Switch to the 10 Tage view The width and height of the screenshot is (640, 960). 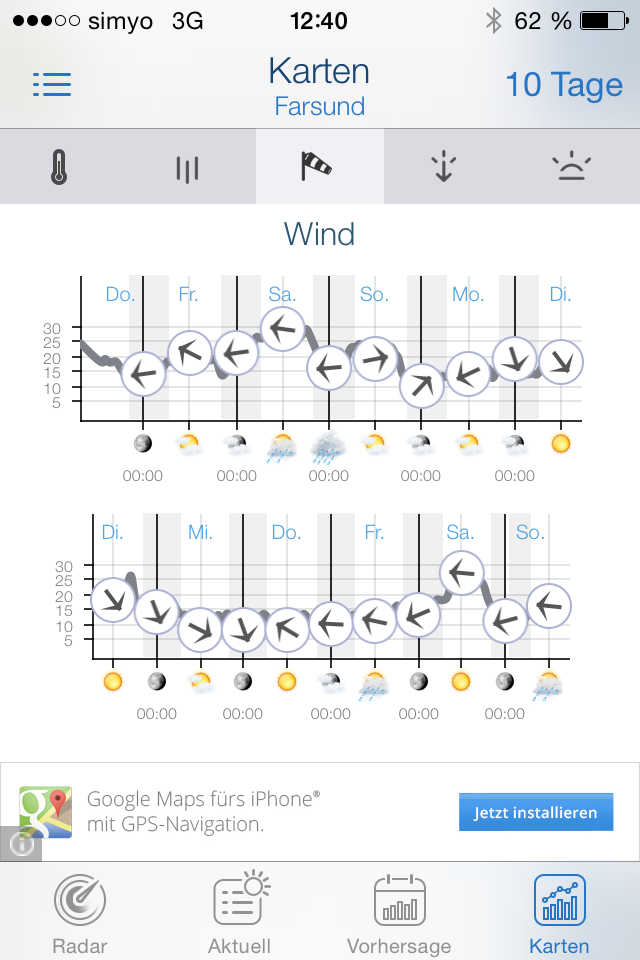(563, 85)
